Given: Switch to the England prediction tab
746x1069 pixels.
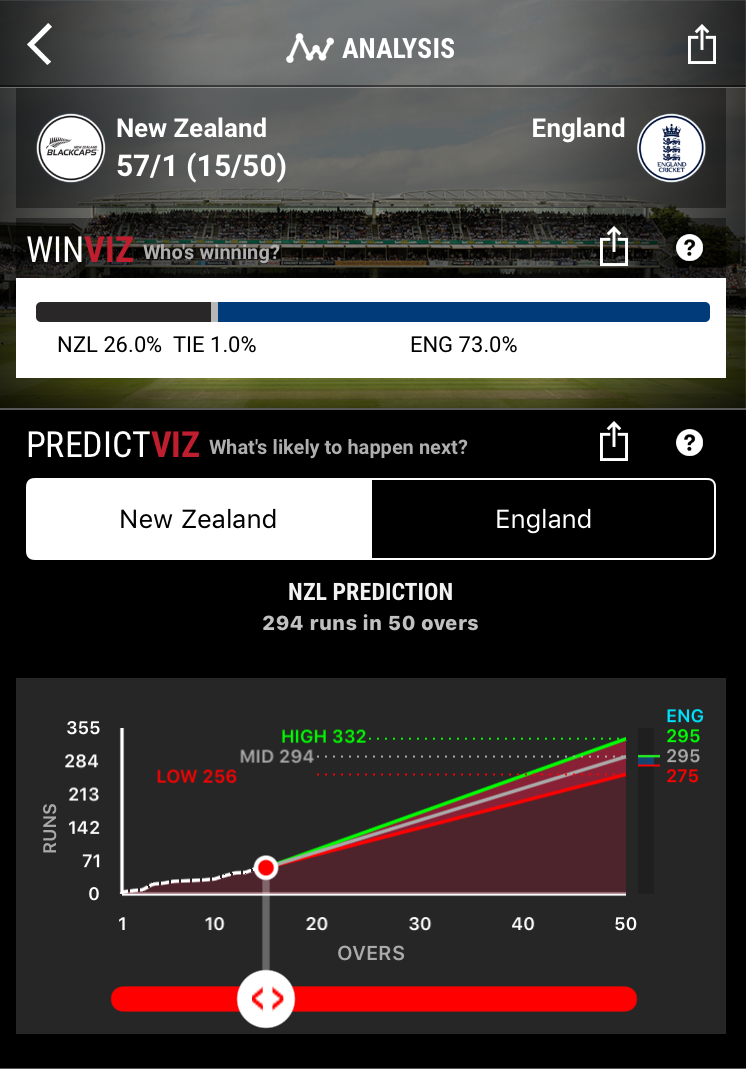Looking at the screenshot, I should tap(543, 519).
